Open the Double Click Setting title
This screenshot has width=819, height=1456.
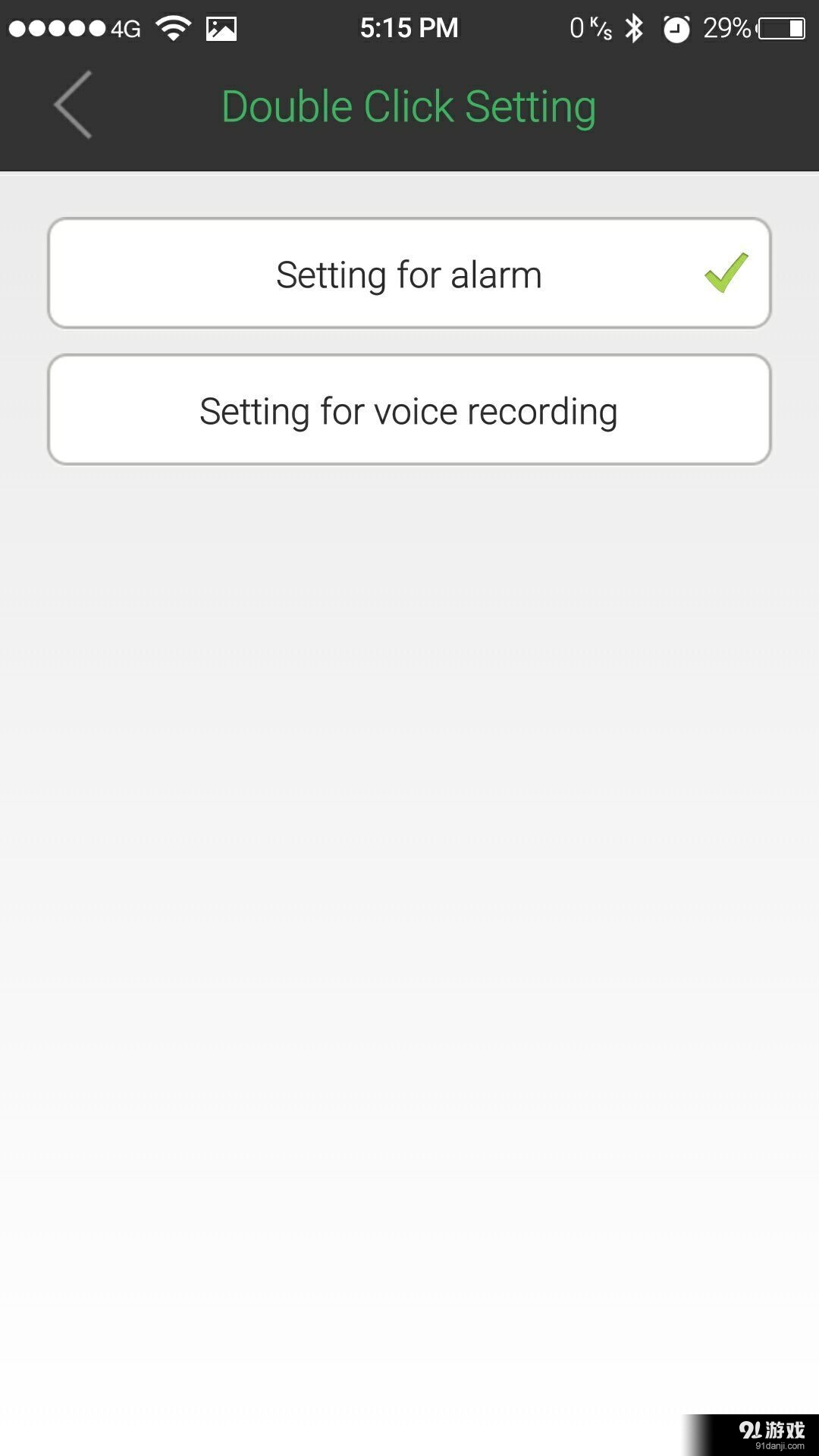[409, 105]
